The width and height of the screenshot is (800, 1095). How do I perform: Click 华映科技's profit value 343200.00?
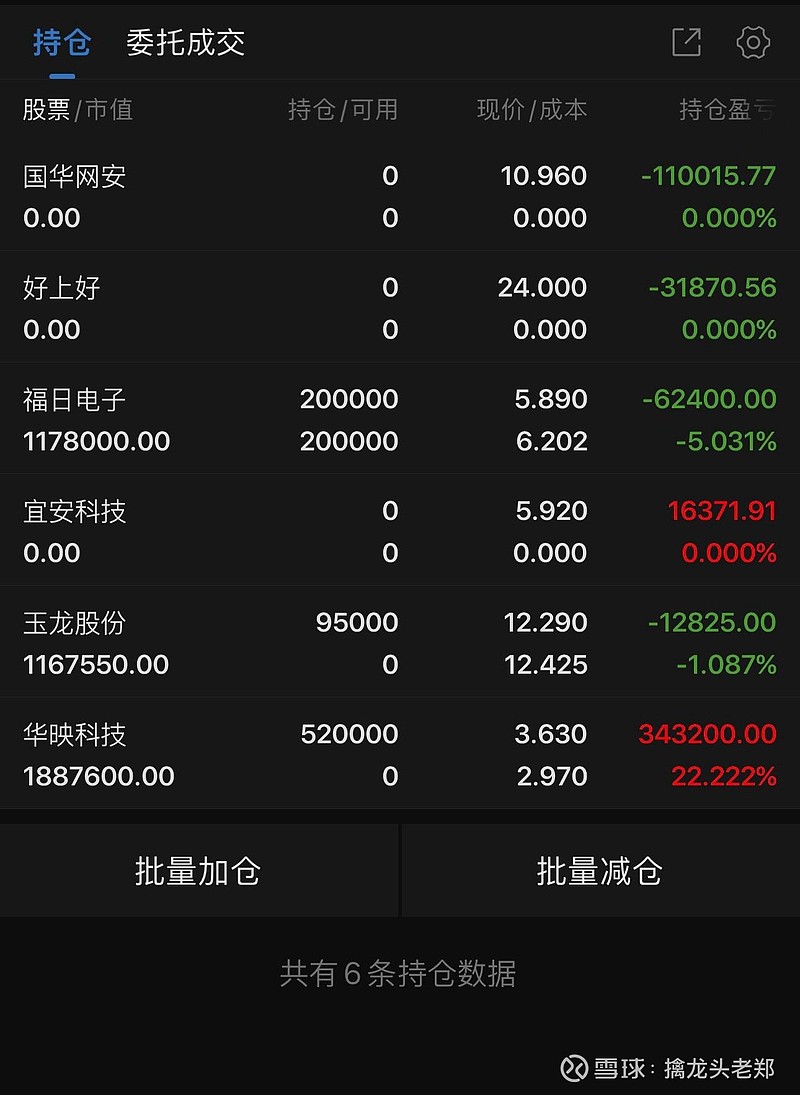(x=708, y=733)
